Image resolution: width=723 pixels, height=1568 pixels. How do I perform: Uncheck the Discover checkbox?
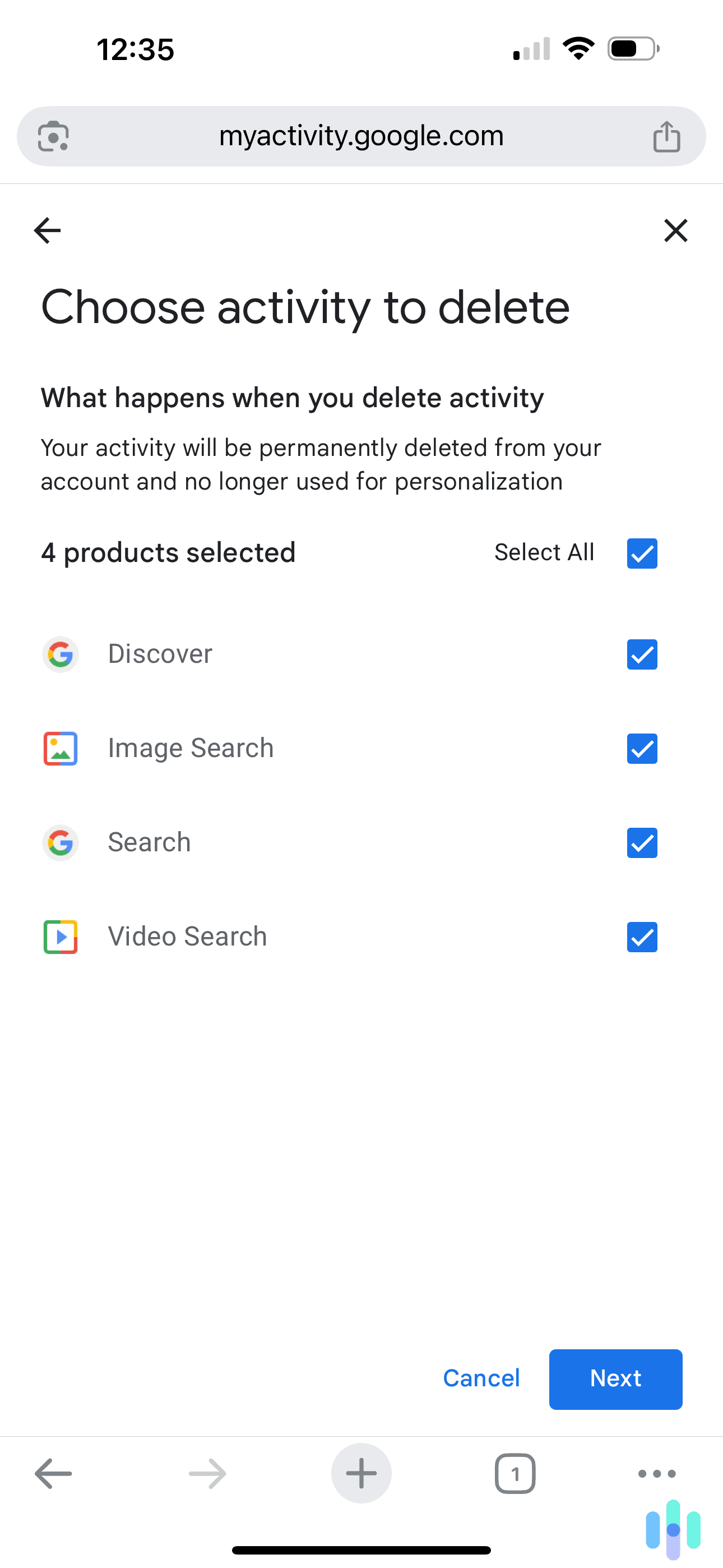coord(642,655)
